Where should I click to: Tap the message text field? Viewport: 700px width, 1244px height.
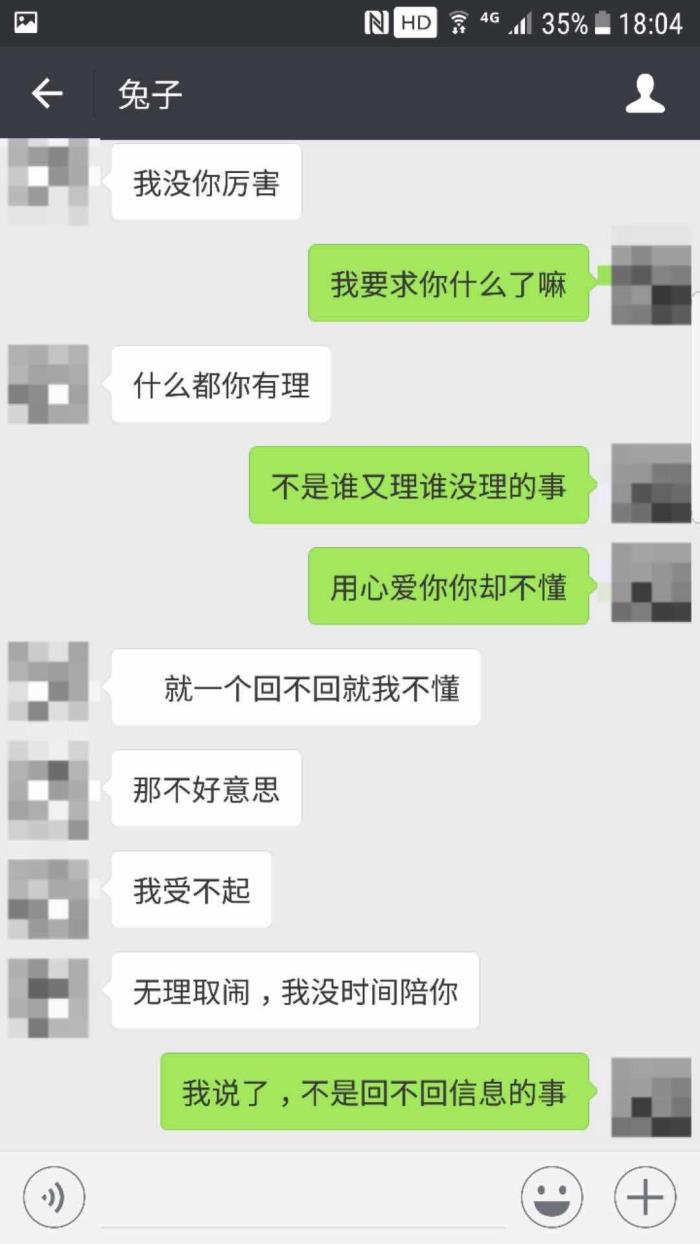pos(303,1197)
